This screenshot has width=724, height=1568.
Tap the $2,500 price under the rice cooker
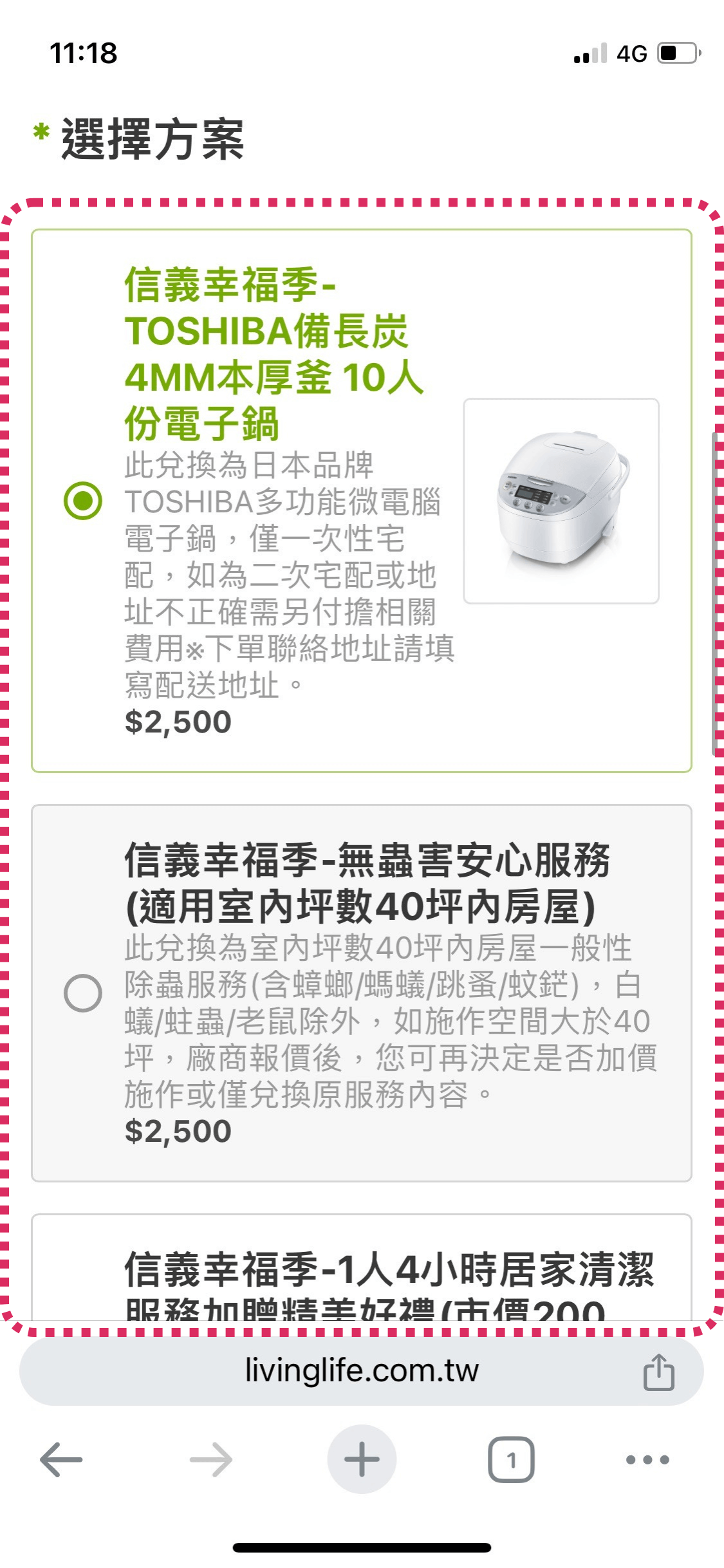tap(177, 722)
